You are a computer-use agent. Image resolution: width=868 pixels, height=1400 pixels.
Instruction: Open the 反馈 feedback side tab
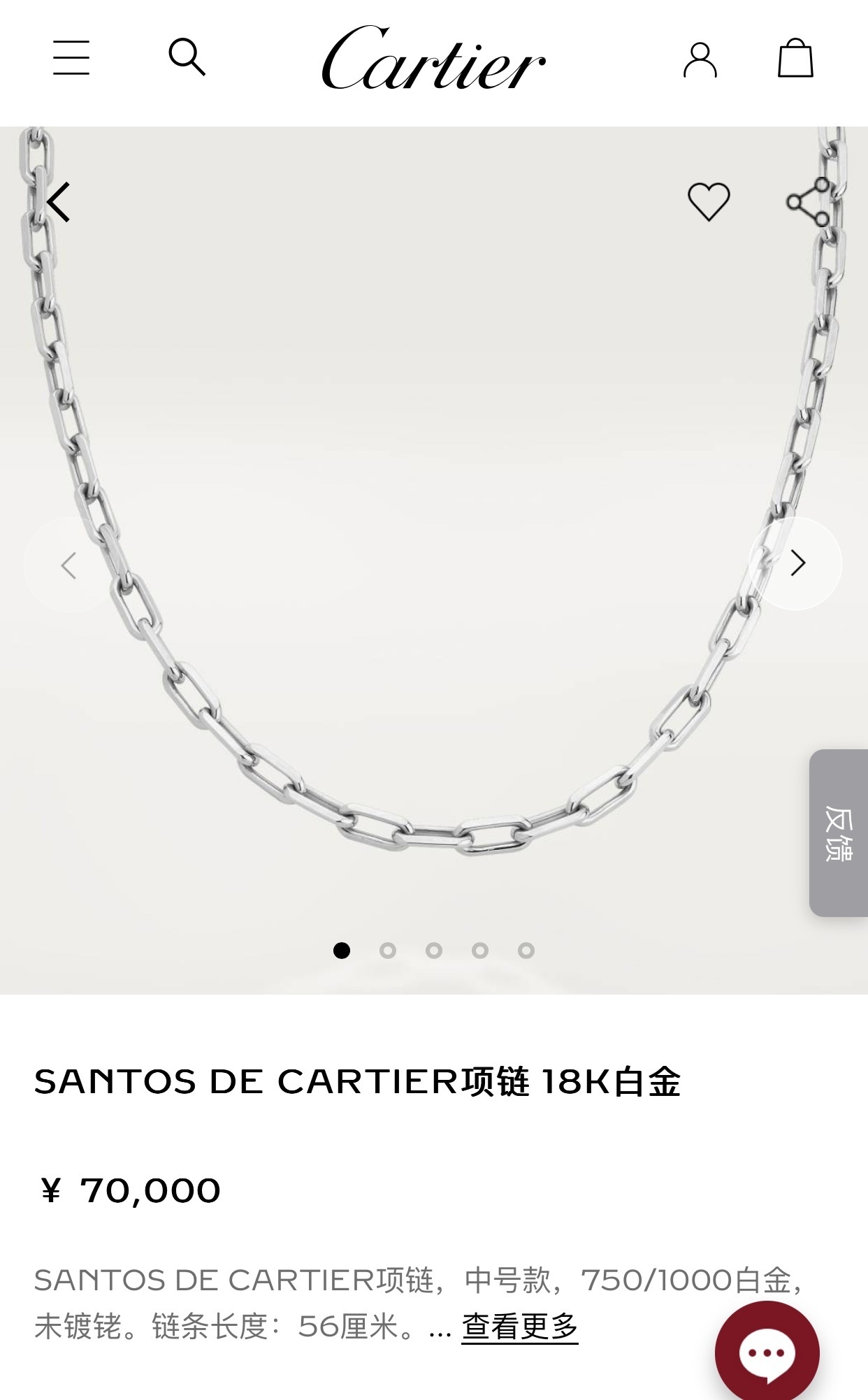click(x=838, y=832)
